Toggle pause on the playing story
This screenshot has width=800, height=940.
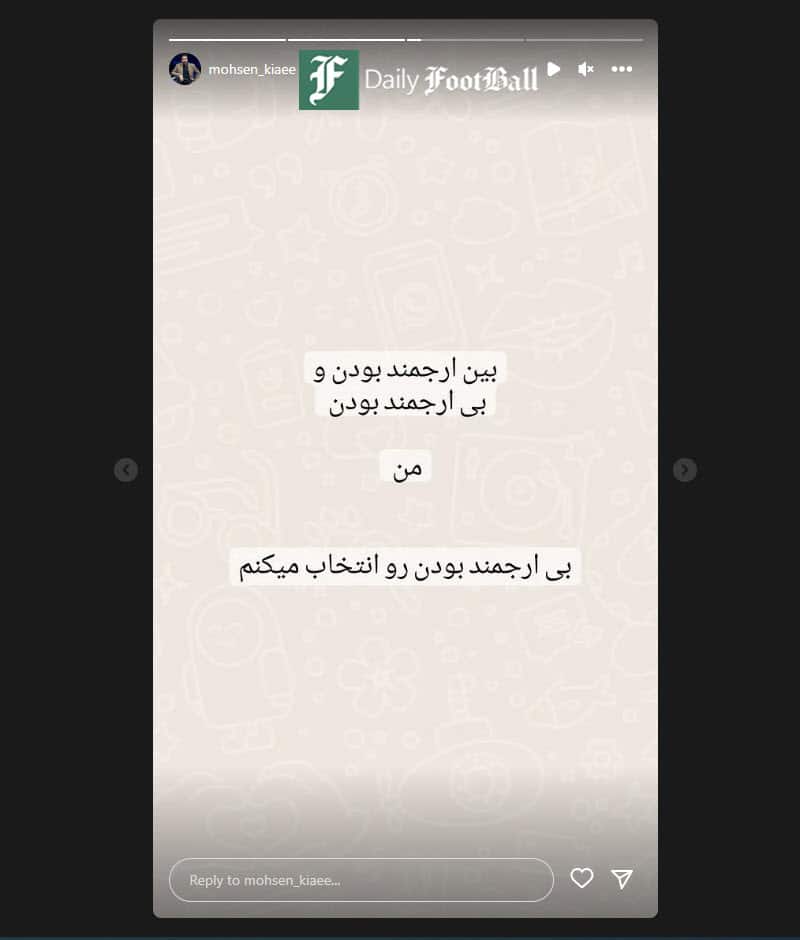point(553,69)
